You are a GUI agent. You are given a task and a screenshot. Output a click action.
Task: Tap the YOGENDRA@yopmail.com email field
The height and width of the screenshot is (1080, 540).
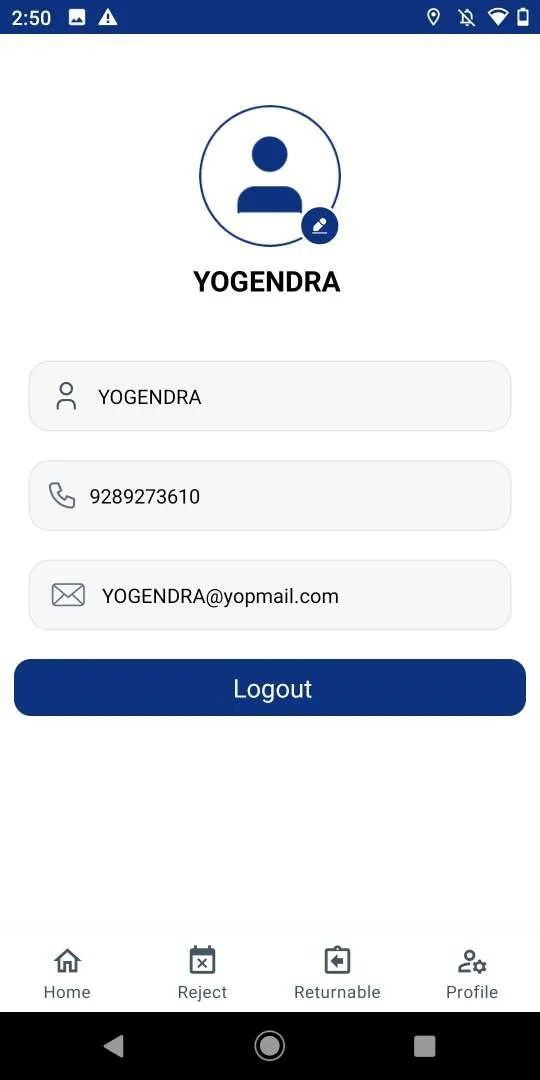(x=270, y=594)
